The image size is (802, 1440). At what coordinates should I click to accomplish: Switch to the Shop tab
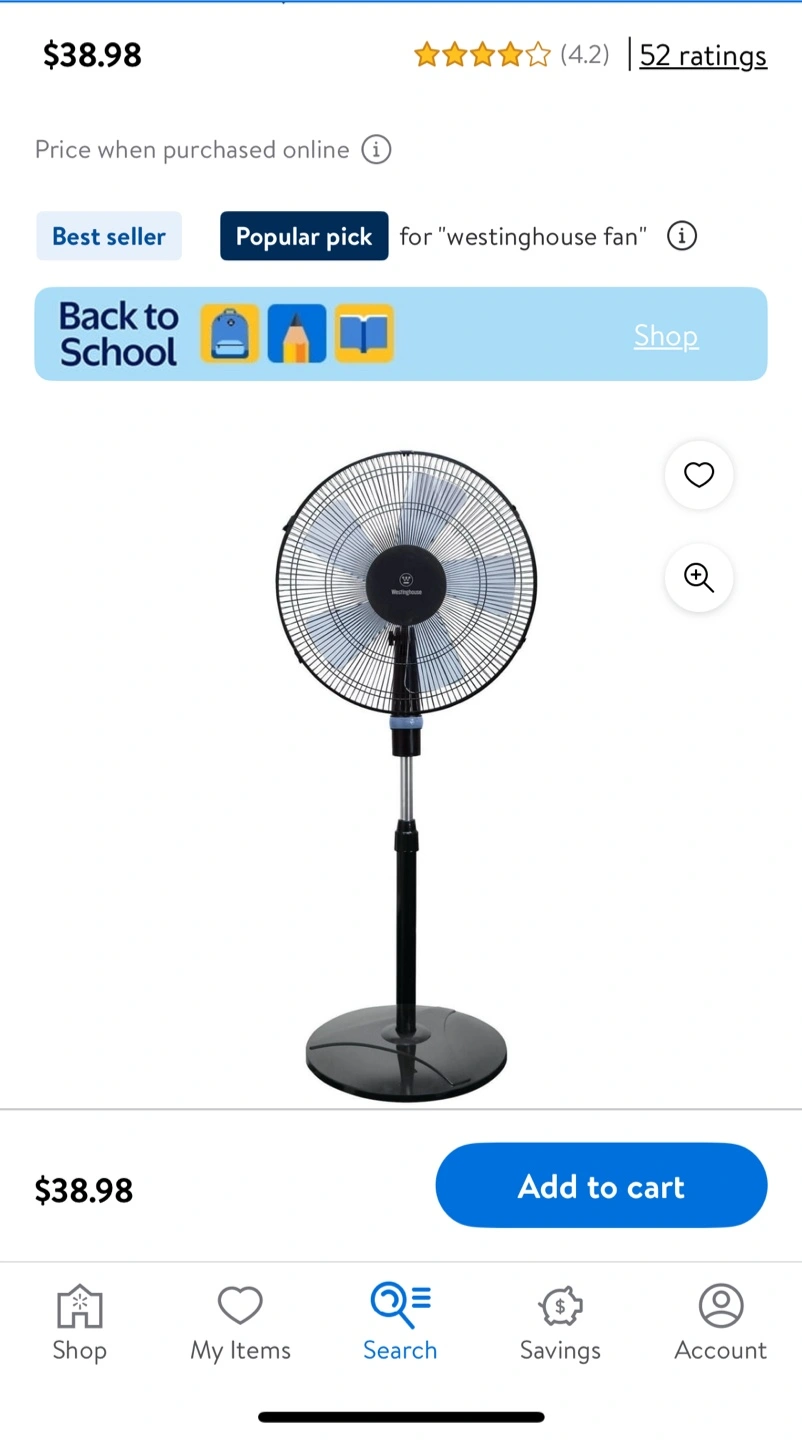[80, 1323]
